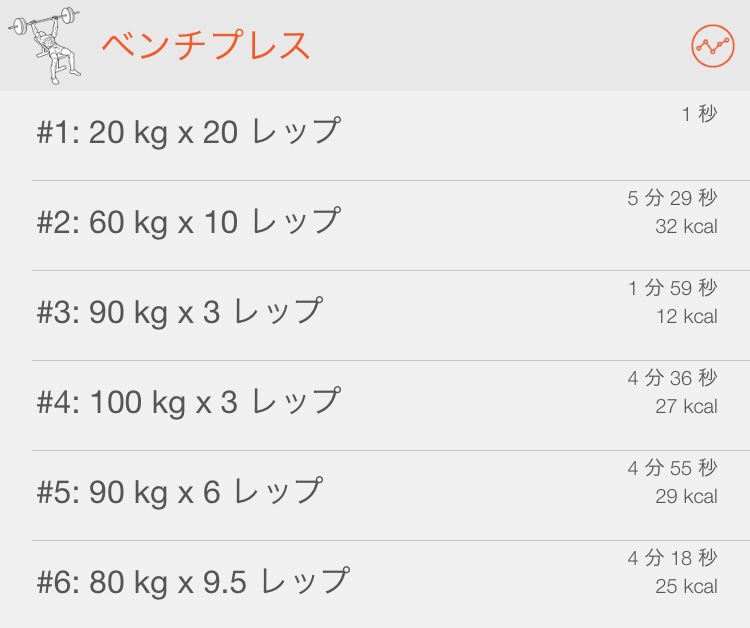750x628 pixels.
Task: Open the progress chart icon
Action: (x=713, y=46)
